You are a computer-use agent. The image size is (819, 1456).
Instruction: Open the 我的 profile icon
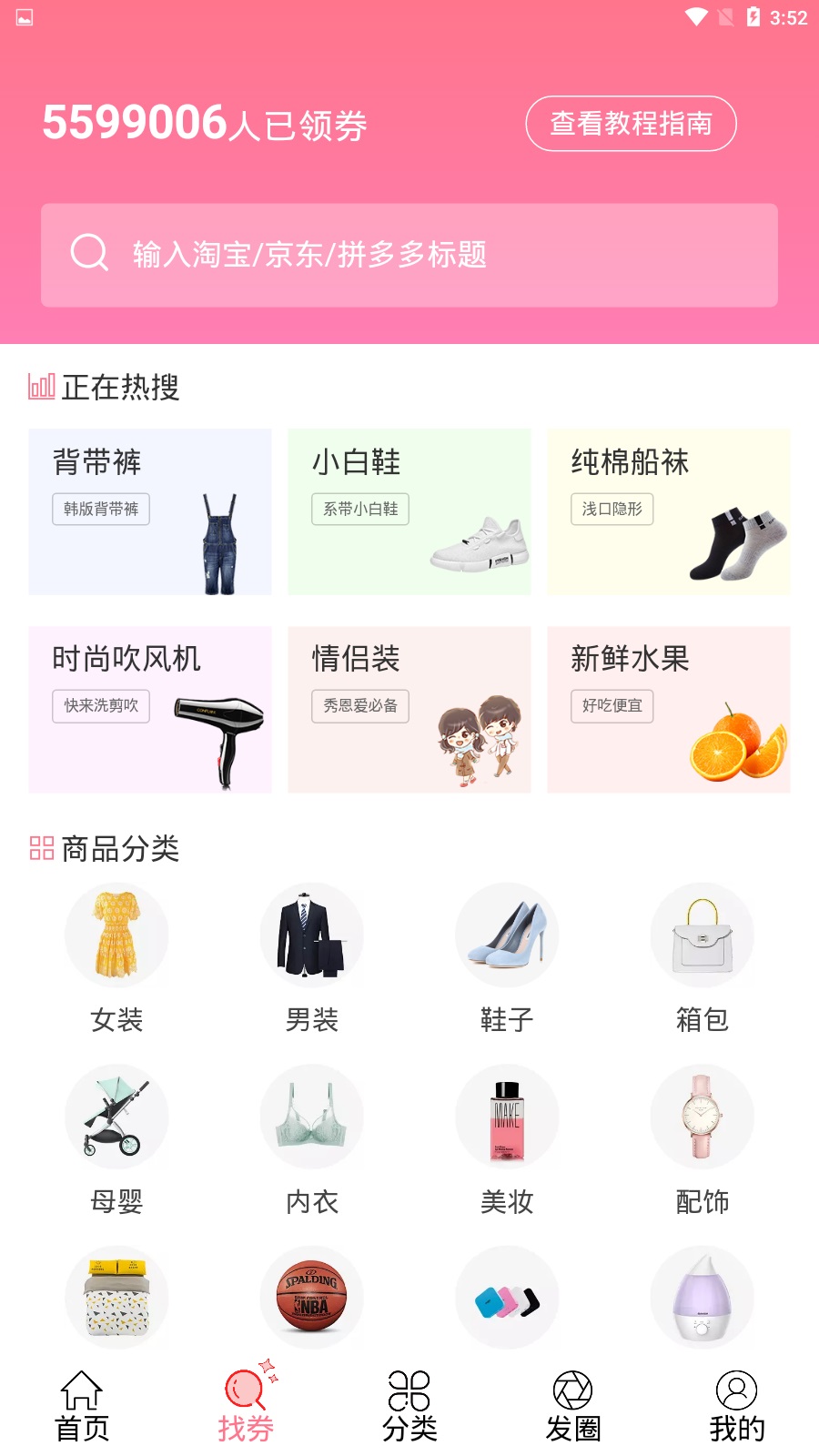tap(735, 1390)
